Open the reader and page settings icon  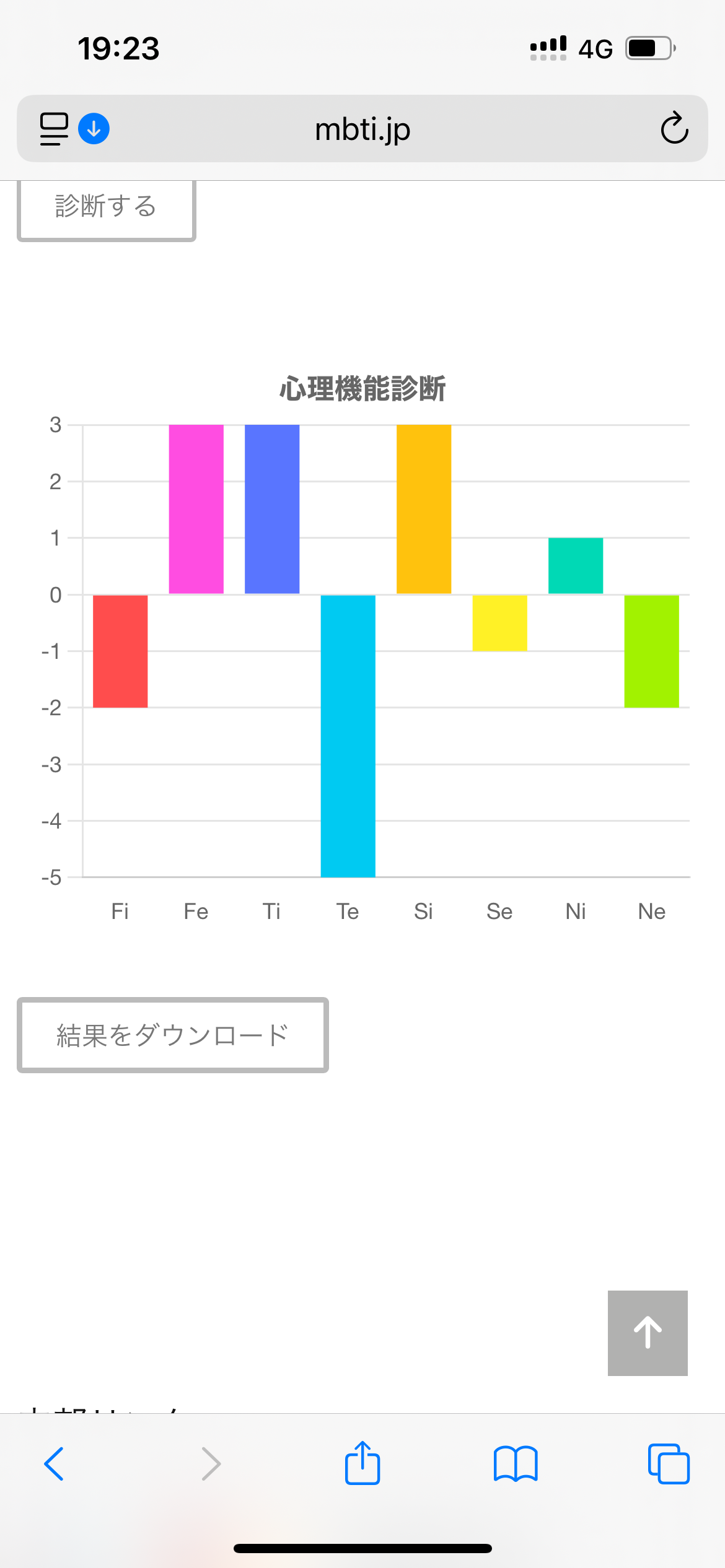click(54, 129)
